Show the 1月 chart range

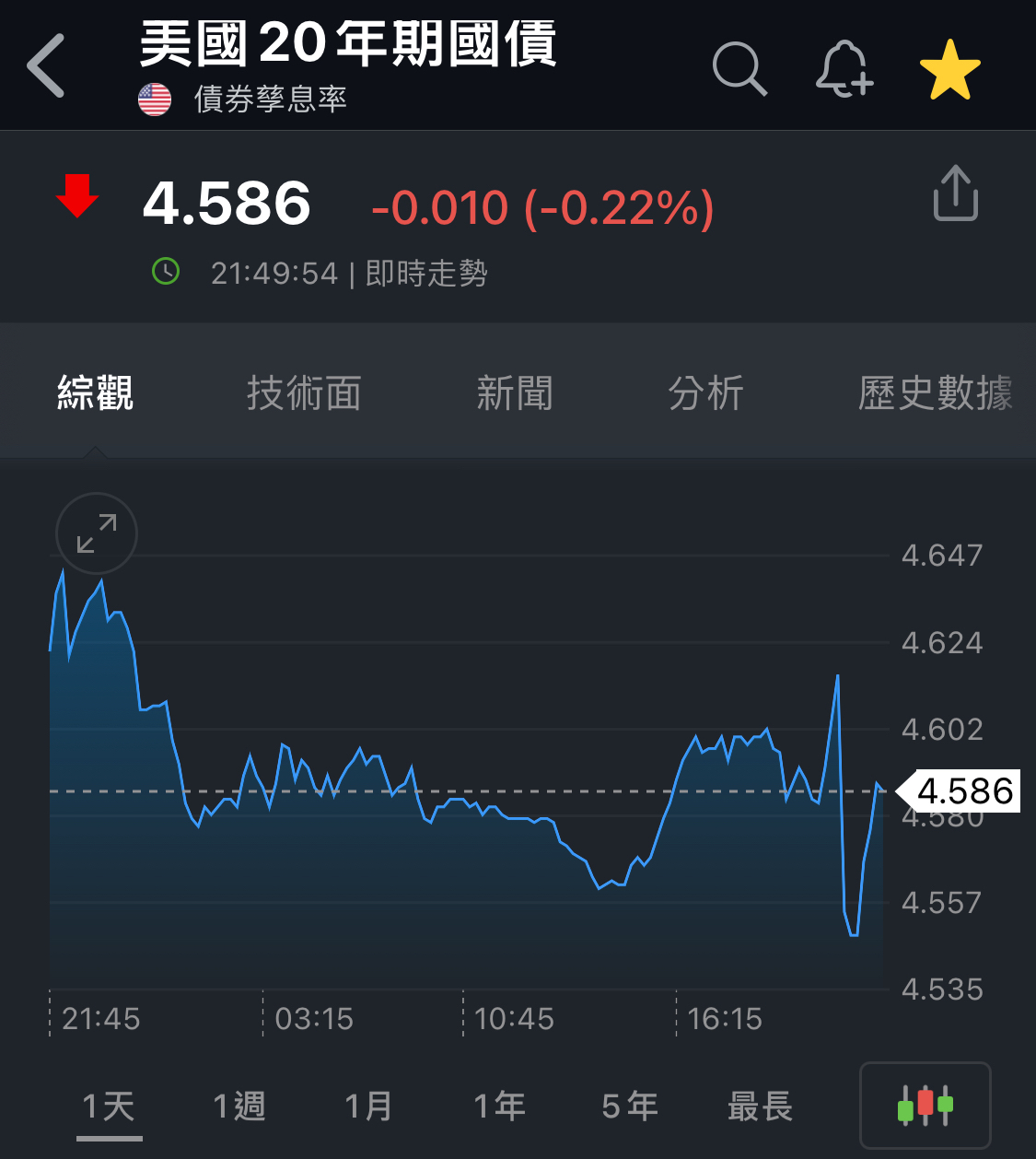[368, 1106]
